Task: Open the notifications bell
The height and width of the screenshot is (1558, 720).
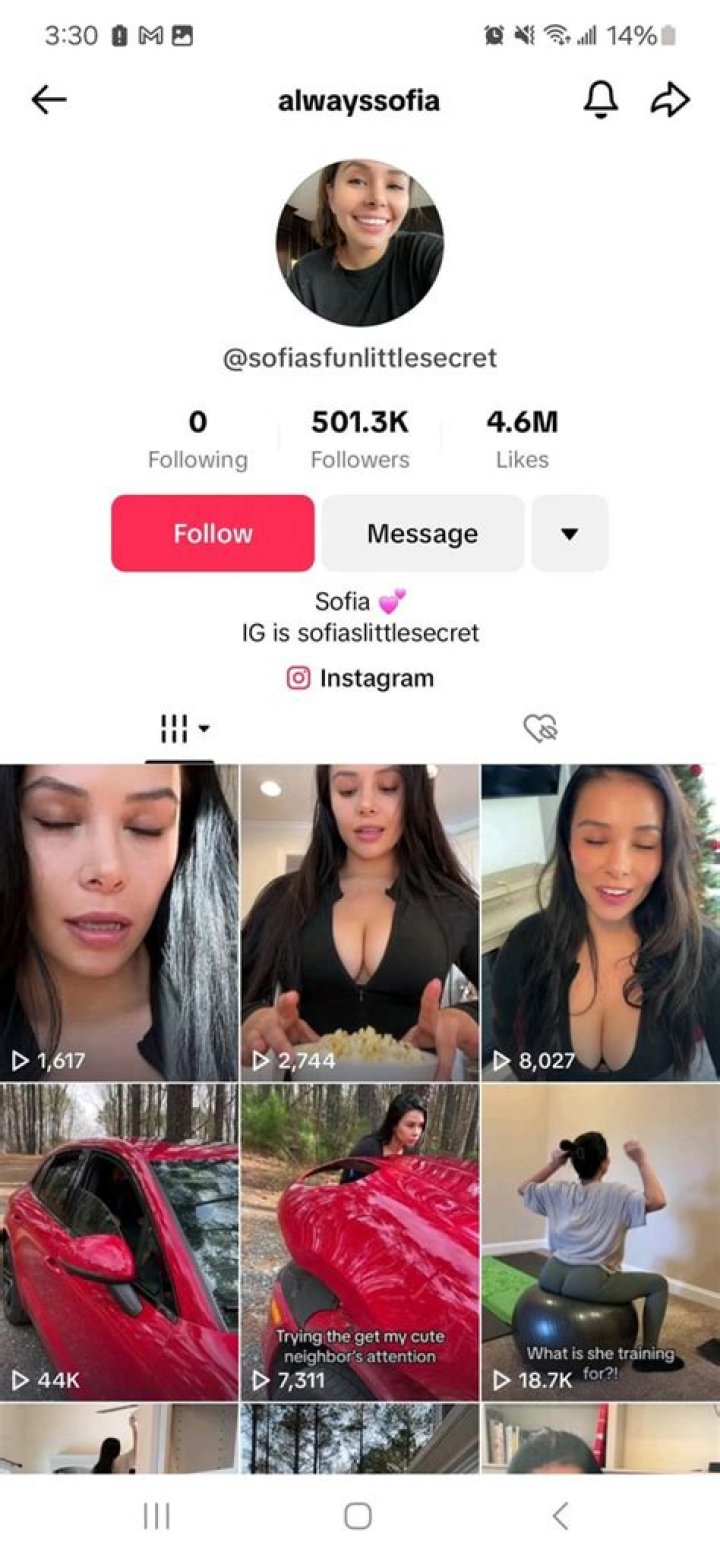Action: click(x=600, y=100)
